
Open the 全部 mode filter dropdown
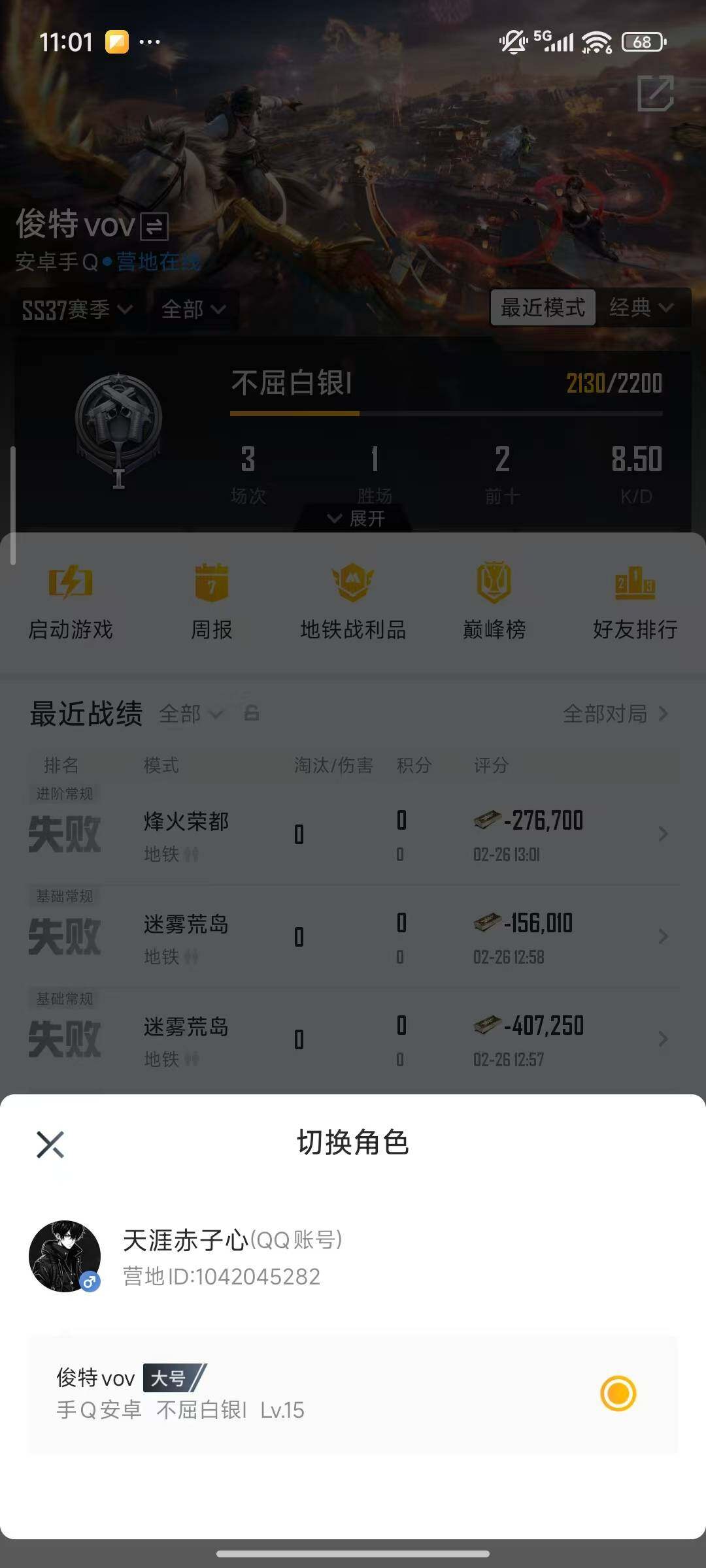(x=193, y=310)
